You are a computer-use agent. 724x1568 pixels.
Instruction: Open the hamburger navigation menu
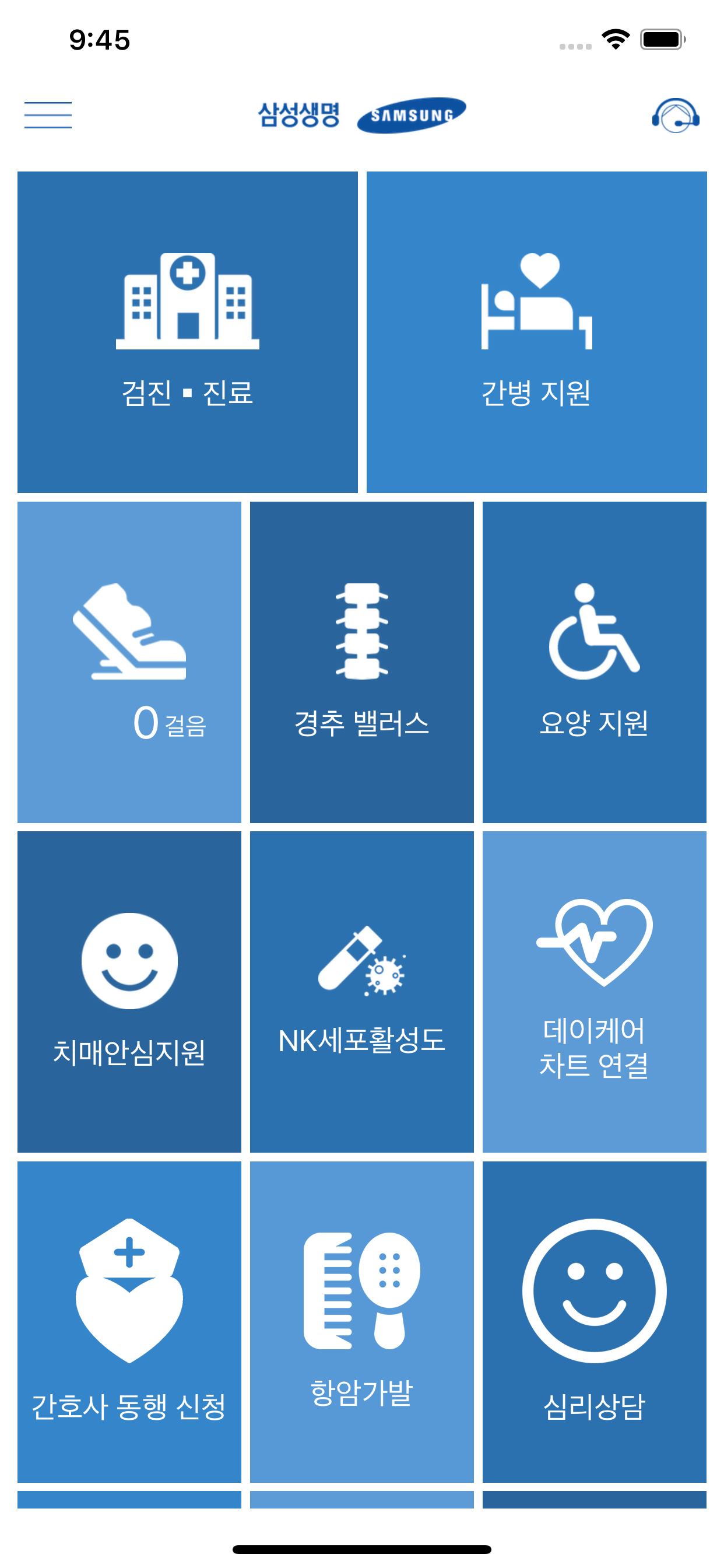point(48,116)
